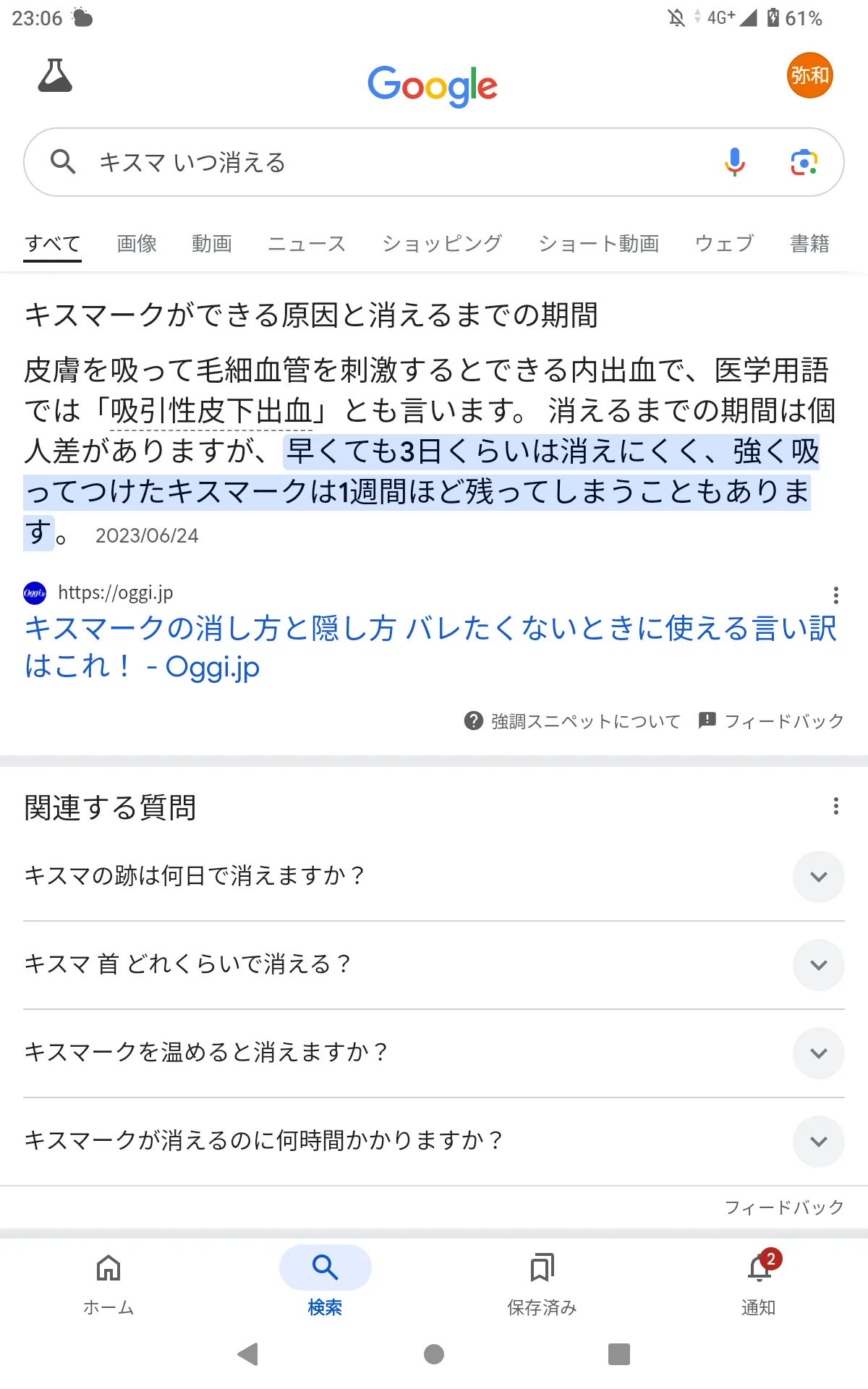The height and width of the screenshot is (1389, 868).
Task: Expand キスマ 首 どれくらいで消える？
Action: click(434, 964)
